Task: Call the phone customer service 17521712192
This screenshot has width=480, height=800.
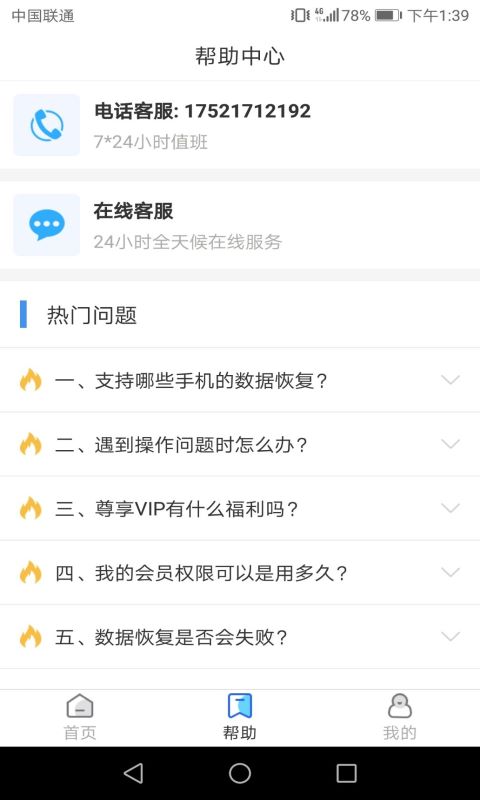Action: (x=240, y=125)
